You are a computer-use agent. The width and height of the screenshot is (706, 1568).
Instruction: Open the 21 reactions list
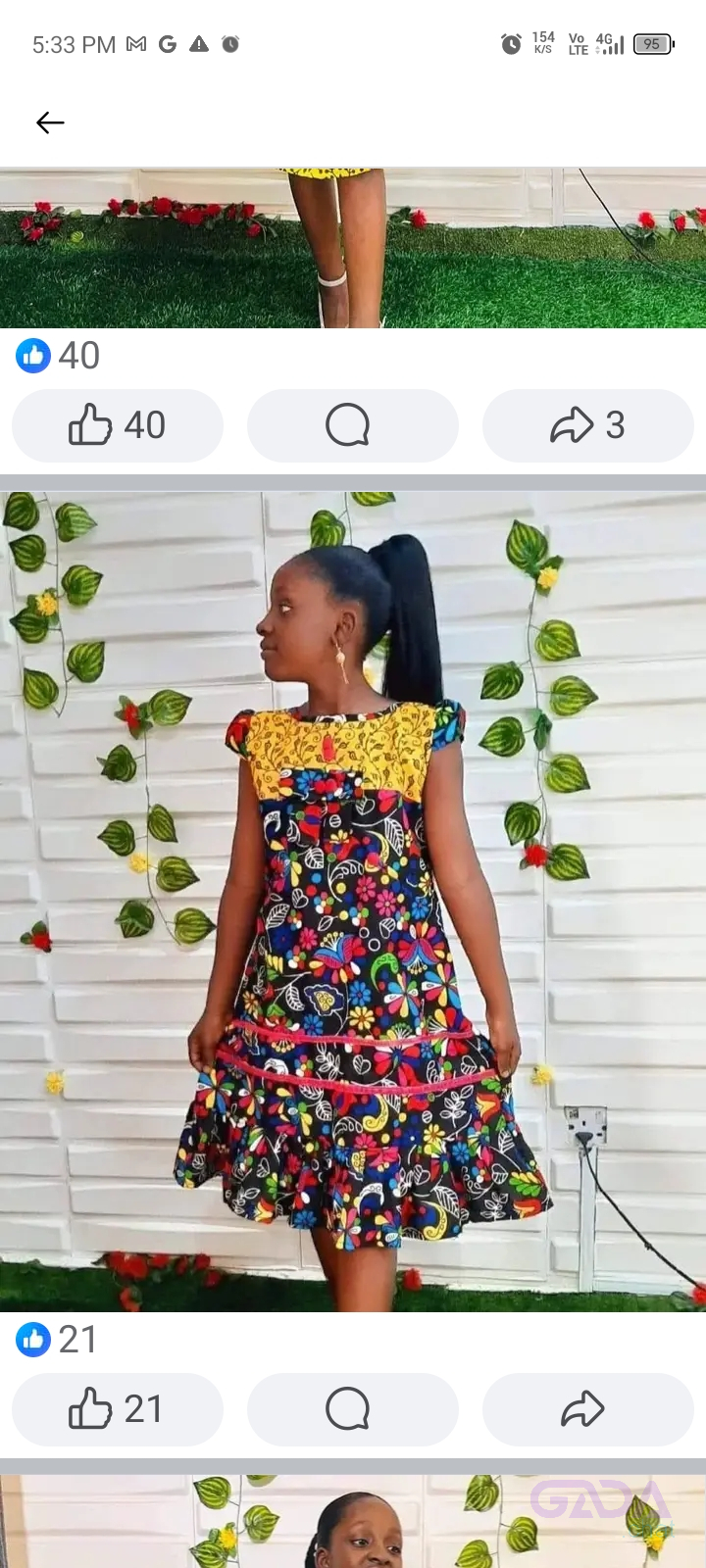point(57,1340)
